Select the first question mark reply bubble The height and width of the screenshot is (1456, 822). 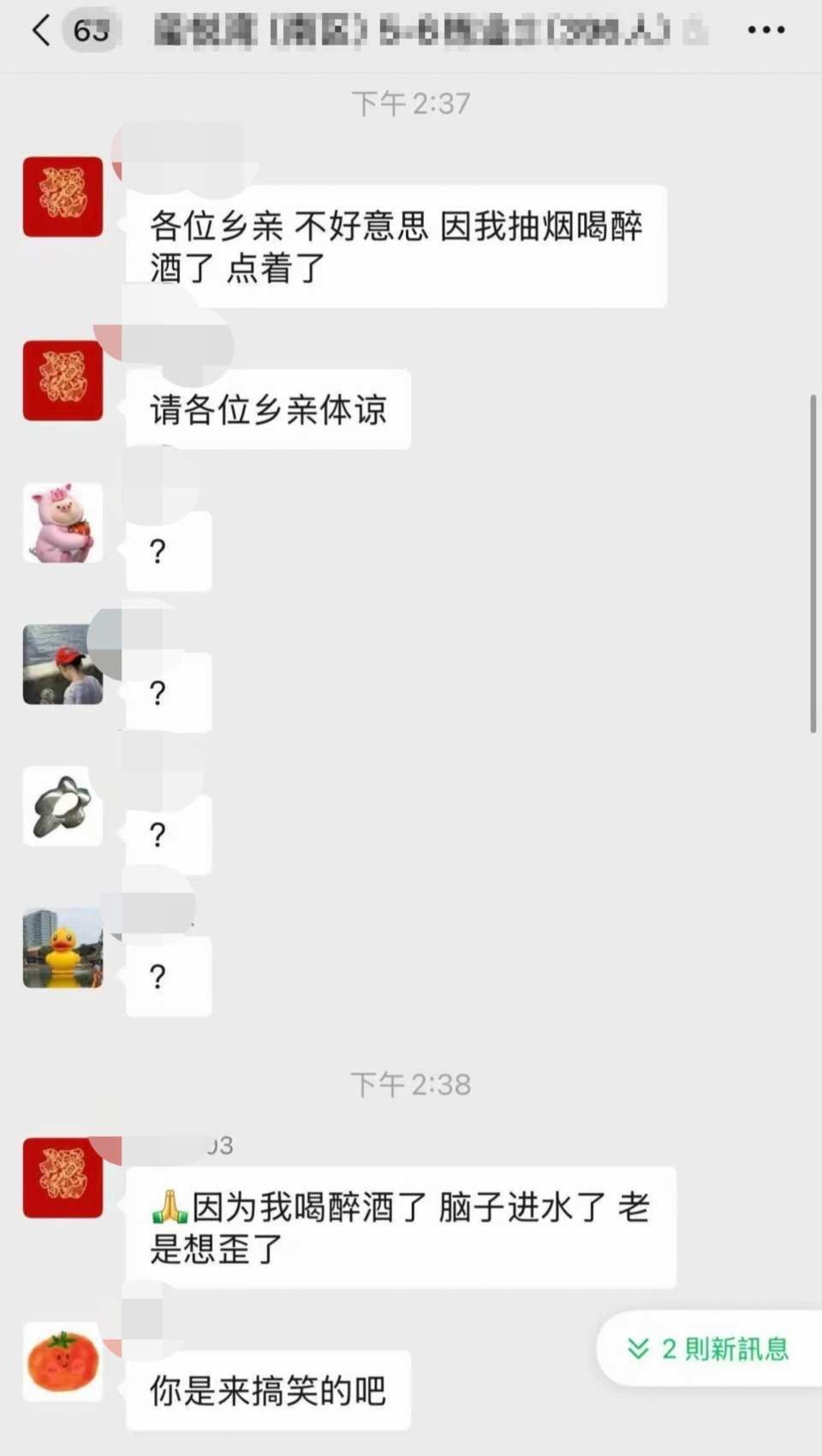pos(168,552)
